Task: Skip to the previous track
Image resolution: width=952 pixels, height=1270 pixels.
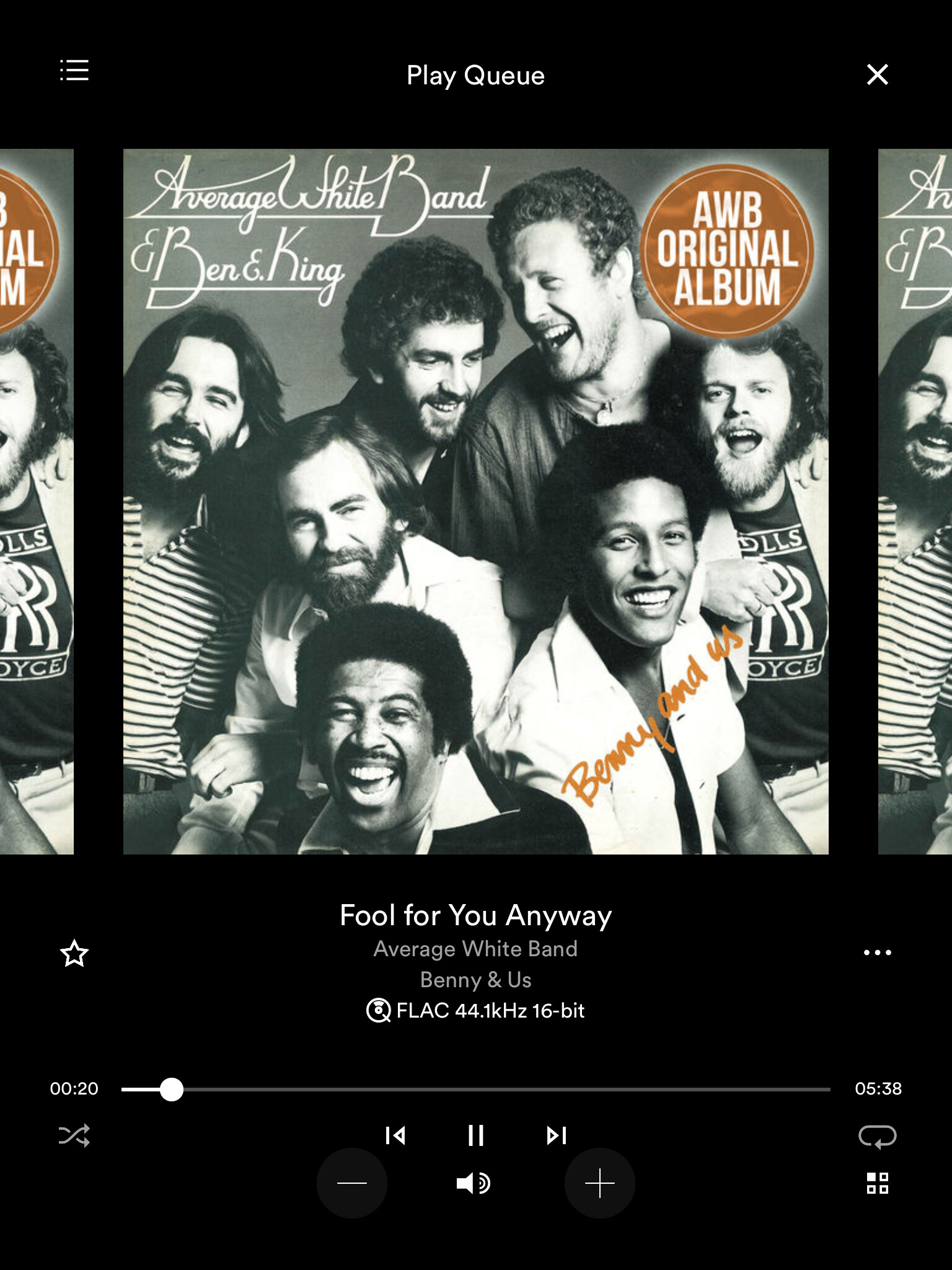Action: pos(395,1135)
